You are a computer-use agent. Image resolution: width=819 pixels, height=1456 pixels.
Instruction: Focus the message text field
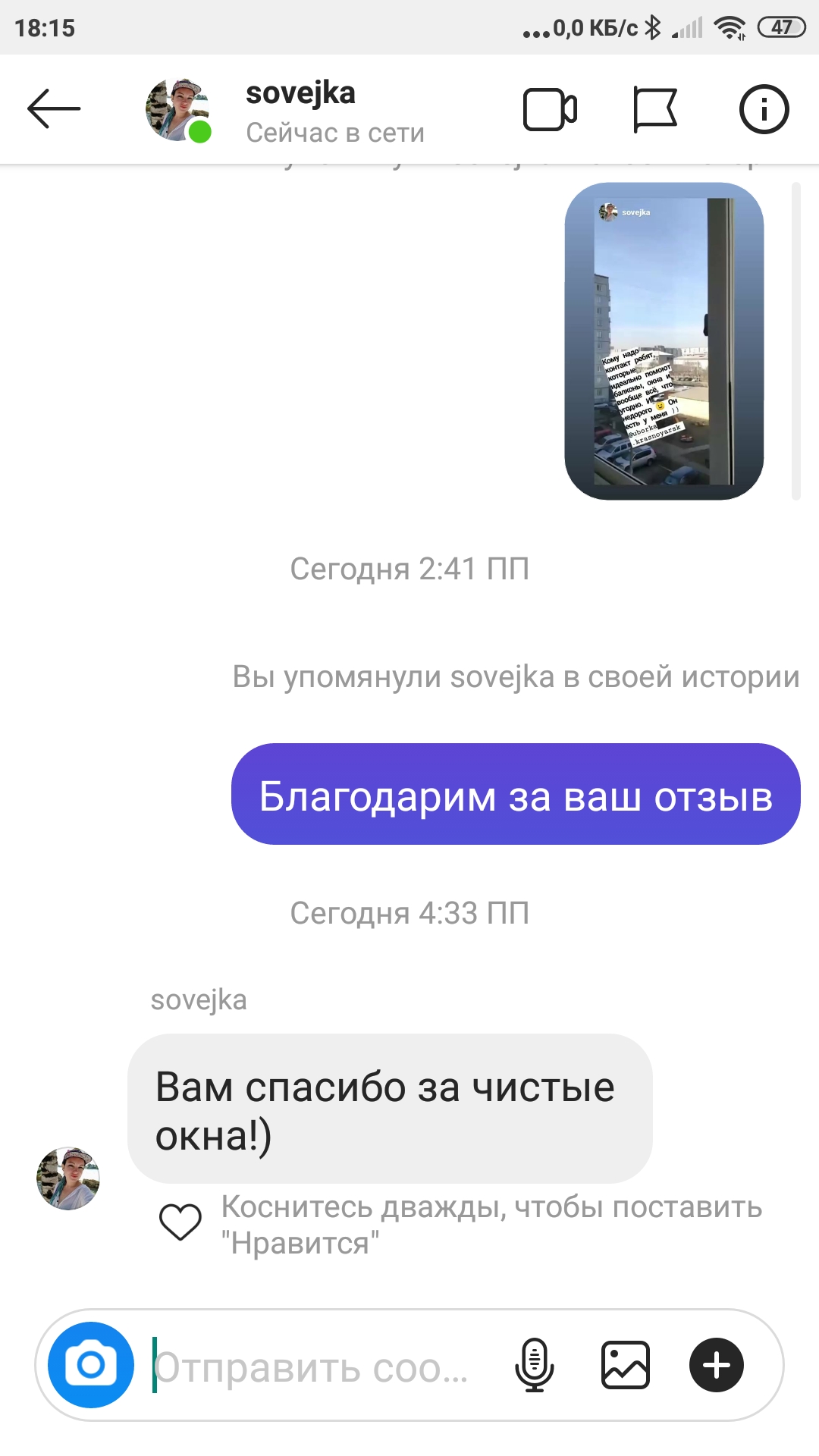(318, 1367)
